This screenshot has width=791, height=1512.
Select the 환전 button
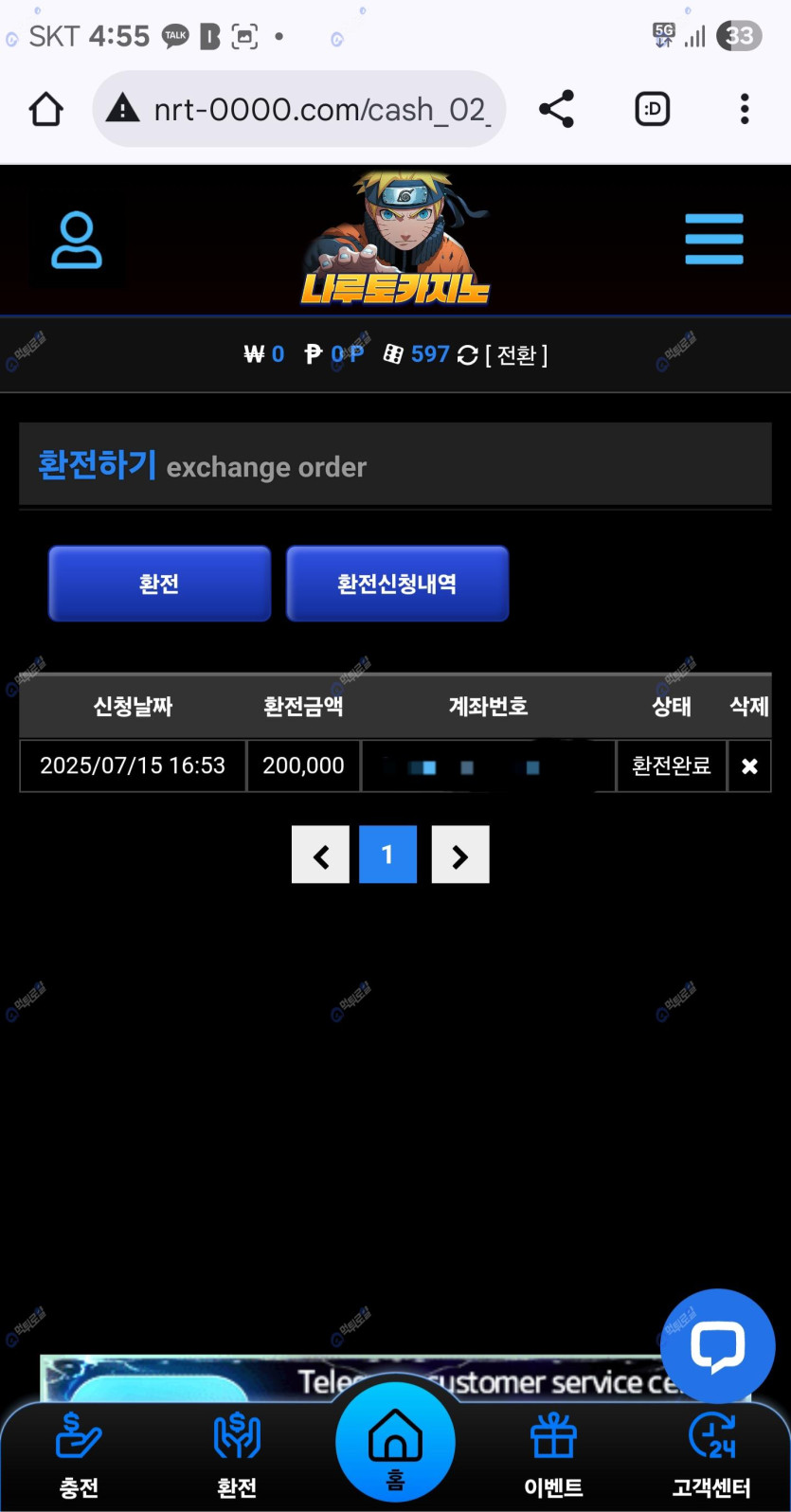tap(159, 584)
